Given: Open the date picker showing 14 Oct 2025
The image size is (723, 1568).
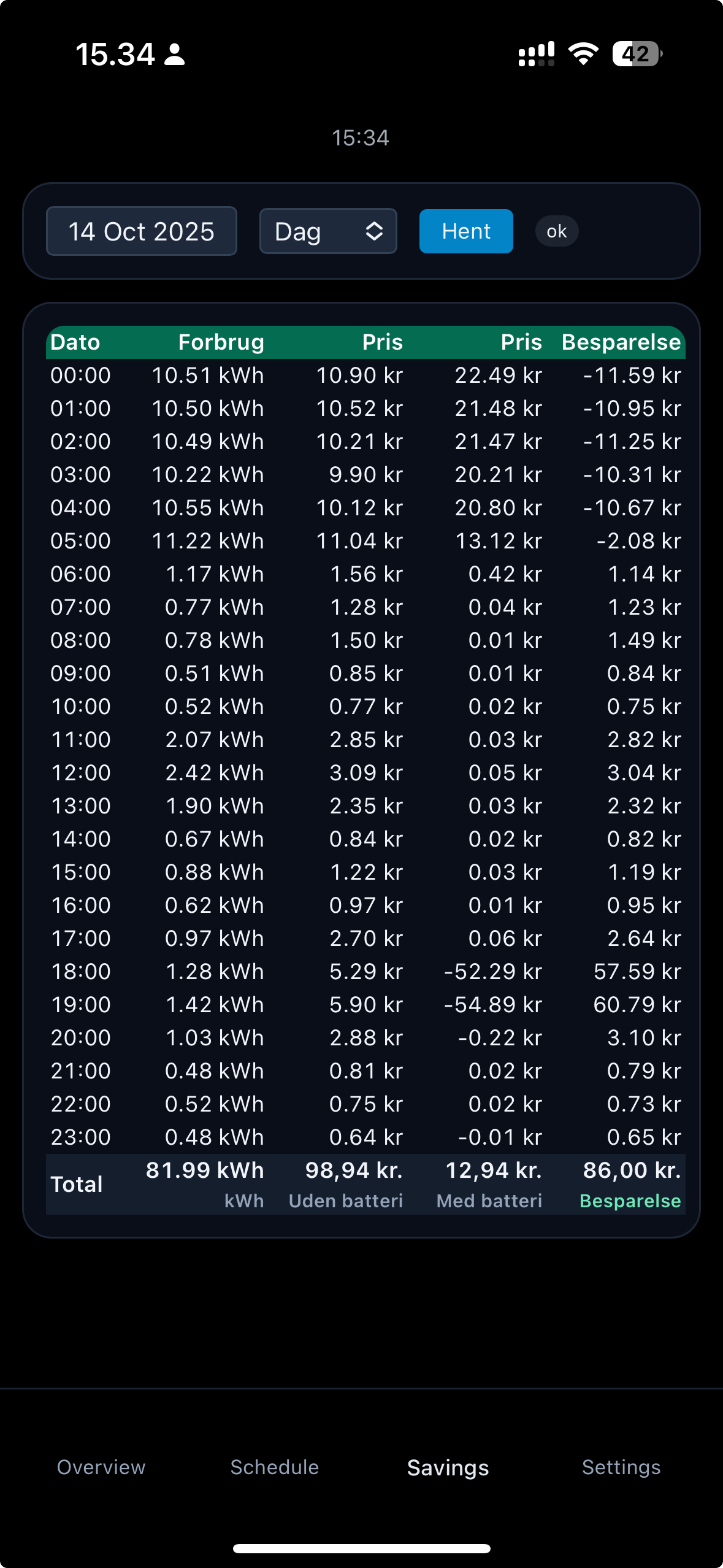Looking at the screenshot, I should [x=142, y=231].
